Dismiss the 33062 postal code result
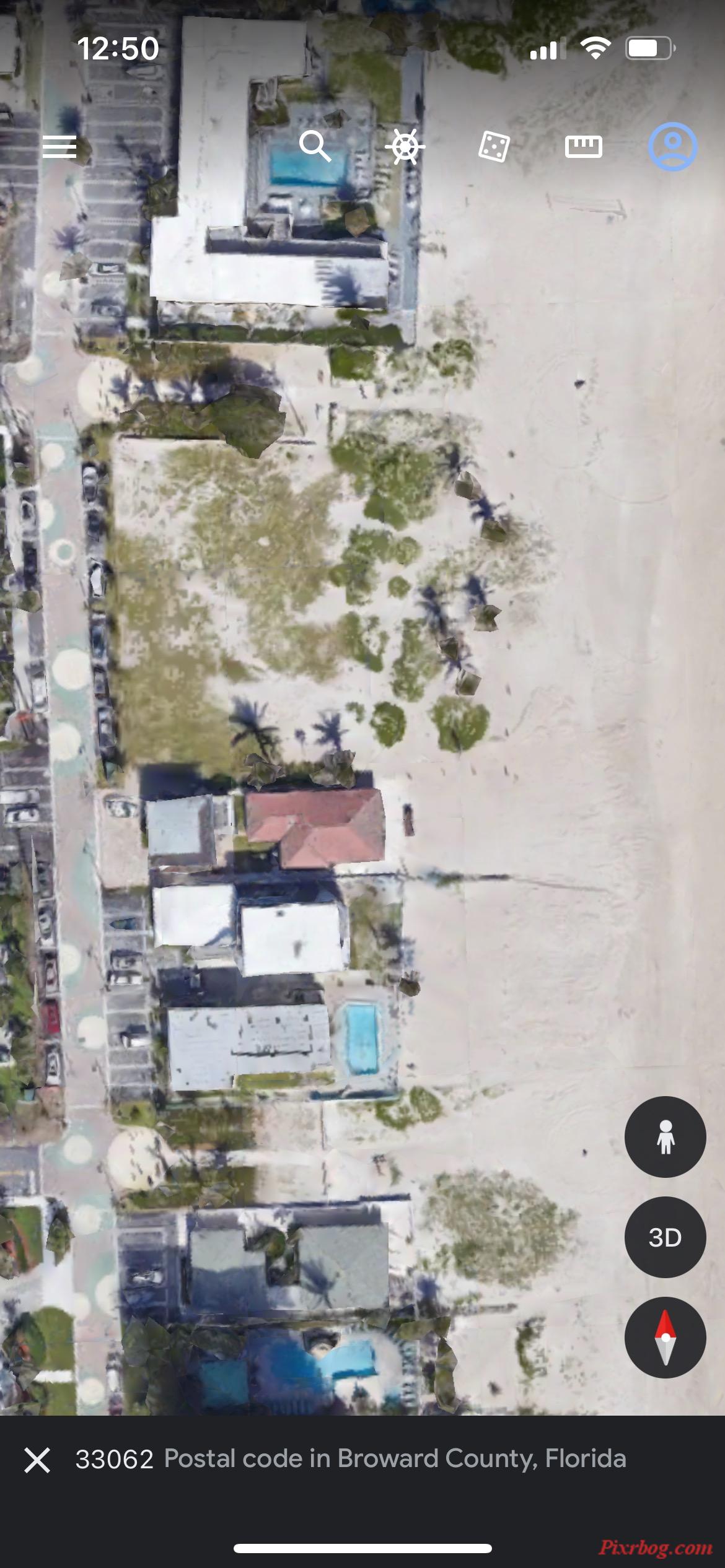 point(37,1460)
